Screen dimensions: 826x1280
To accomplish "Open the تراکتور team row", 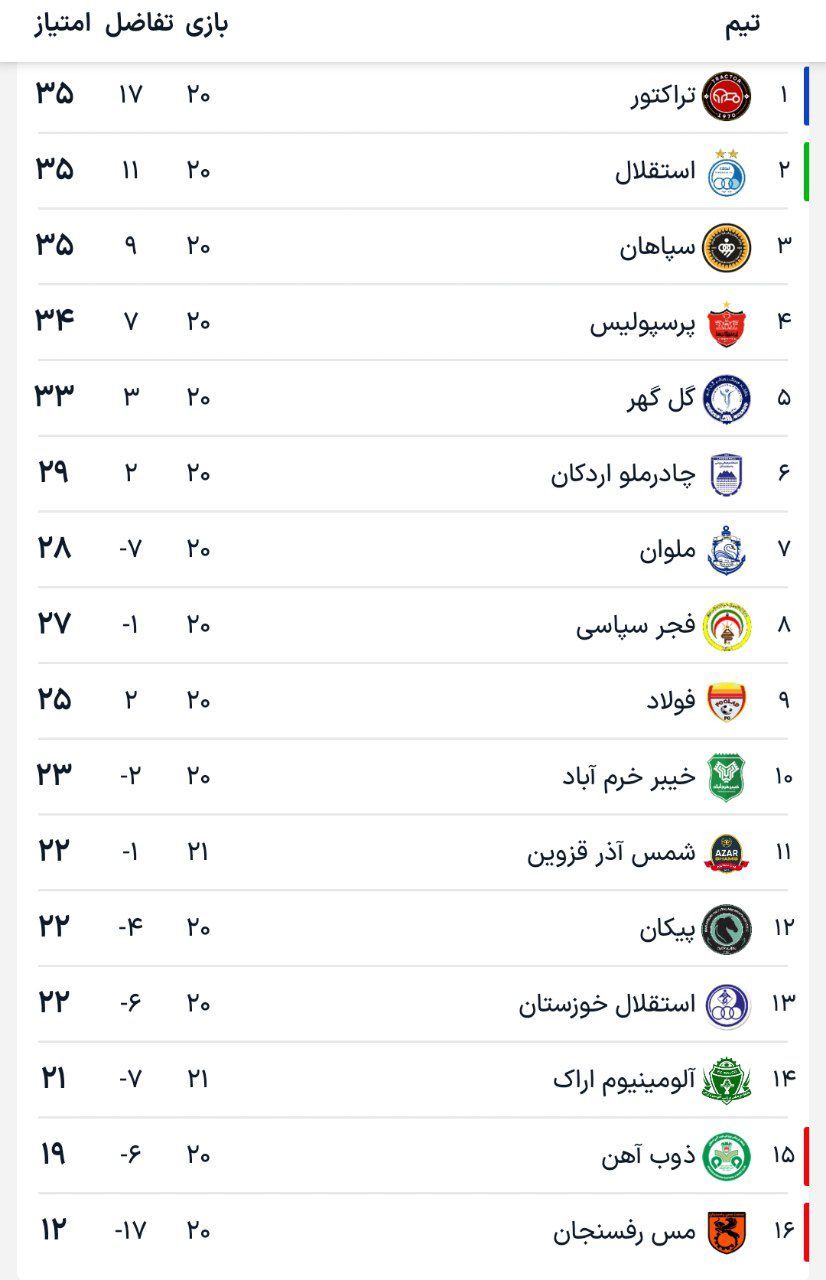I will tap(662, 96).
